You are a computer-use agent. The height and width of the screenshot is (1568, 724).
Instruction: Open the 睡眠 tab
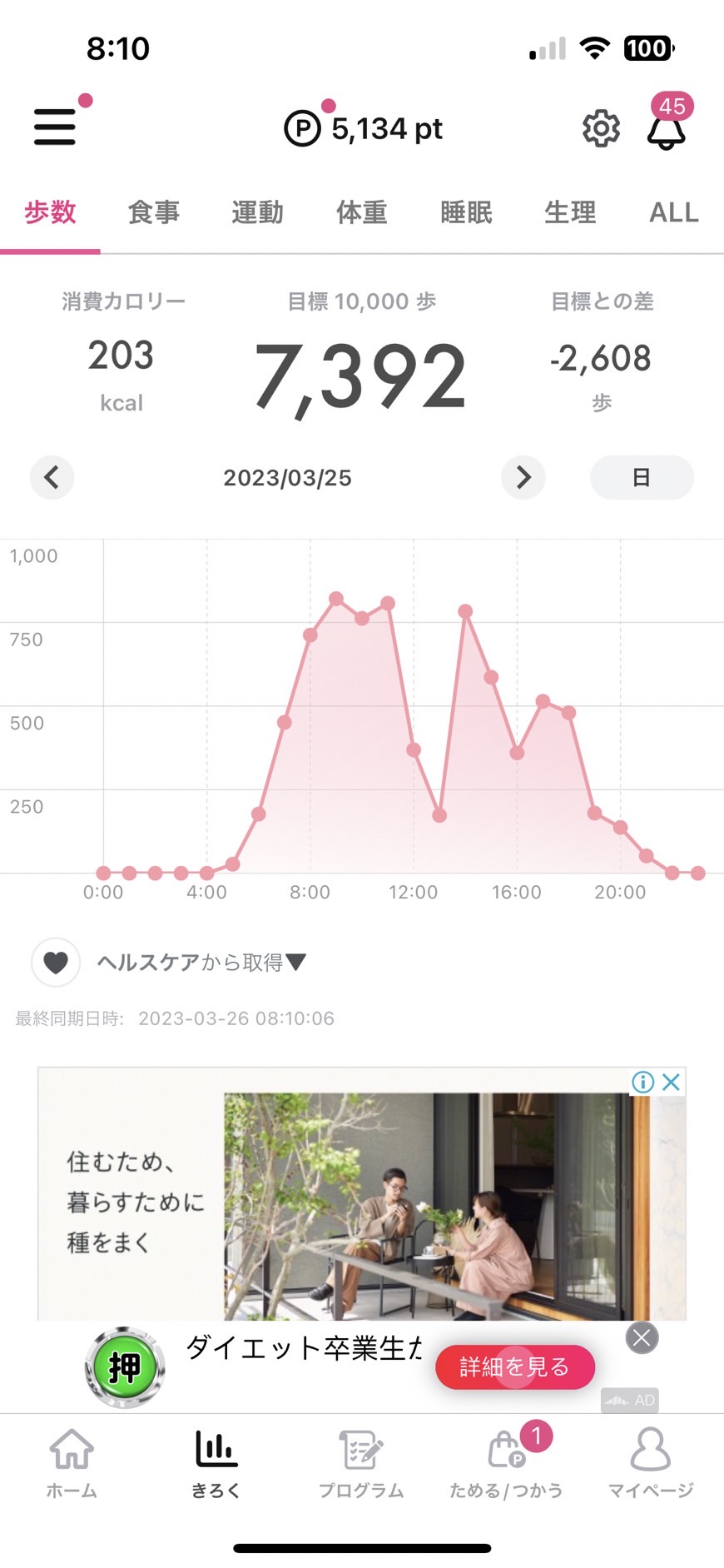pos(466,212)
